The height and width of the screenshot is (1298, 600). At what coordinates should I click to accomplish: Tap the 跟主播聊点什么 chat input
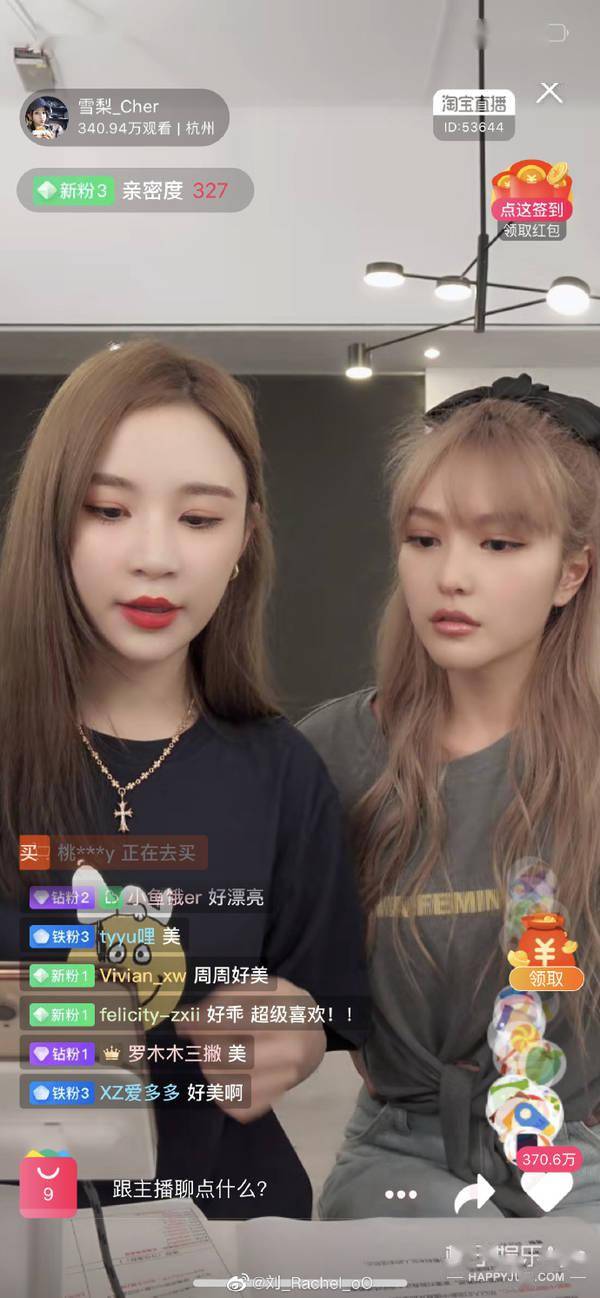[190, 1190]
